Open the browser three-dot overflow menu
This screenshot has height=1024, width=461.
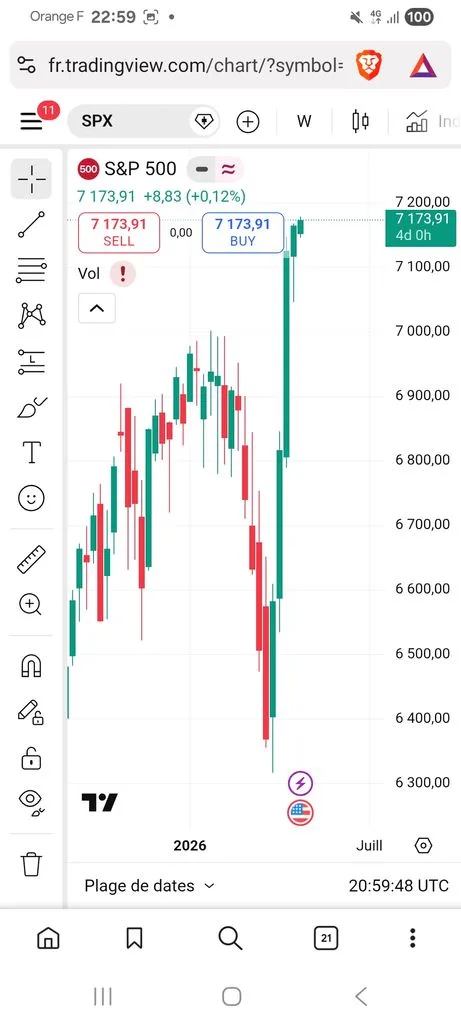pos(412,938)
